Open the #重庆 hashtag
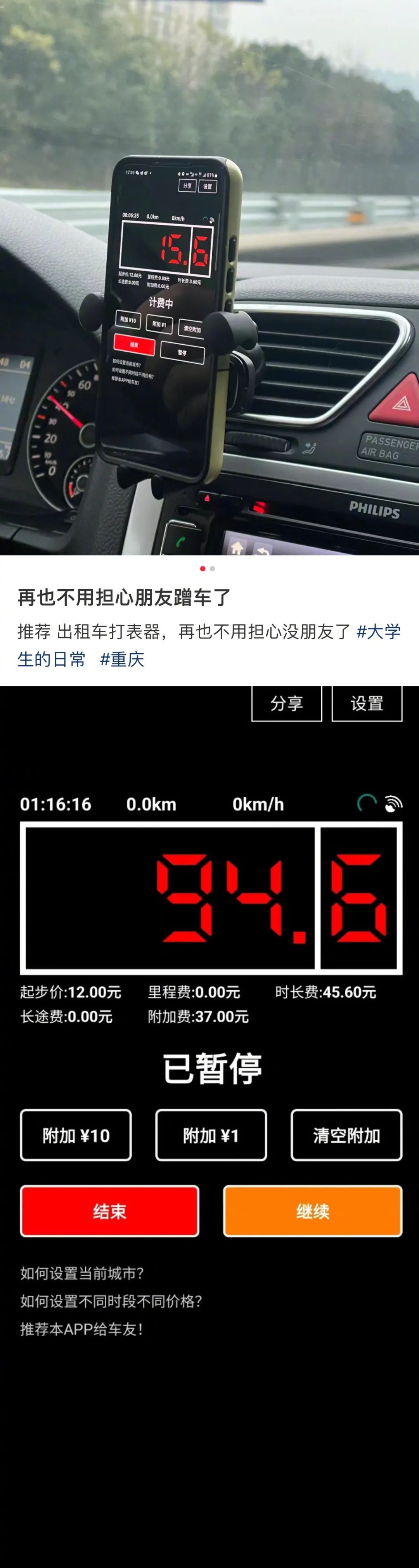Screen dimensions: 419x1568 coord(121,659)
